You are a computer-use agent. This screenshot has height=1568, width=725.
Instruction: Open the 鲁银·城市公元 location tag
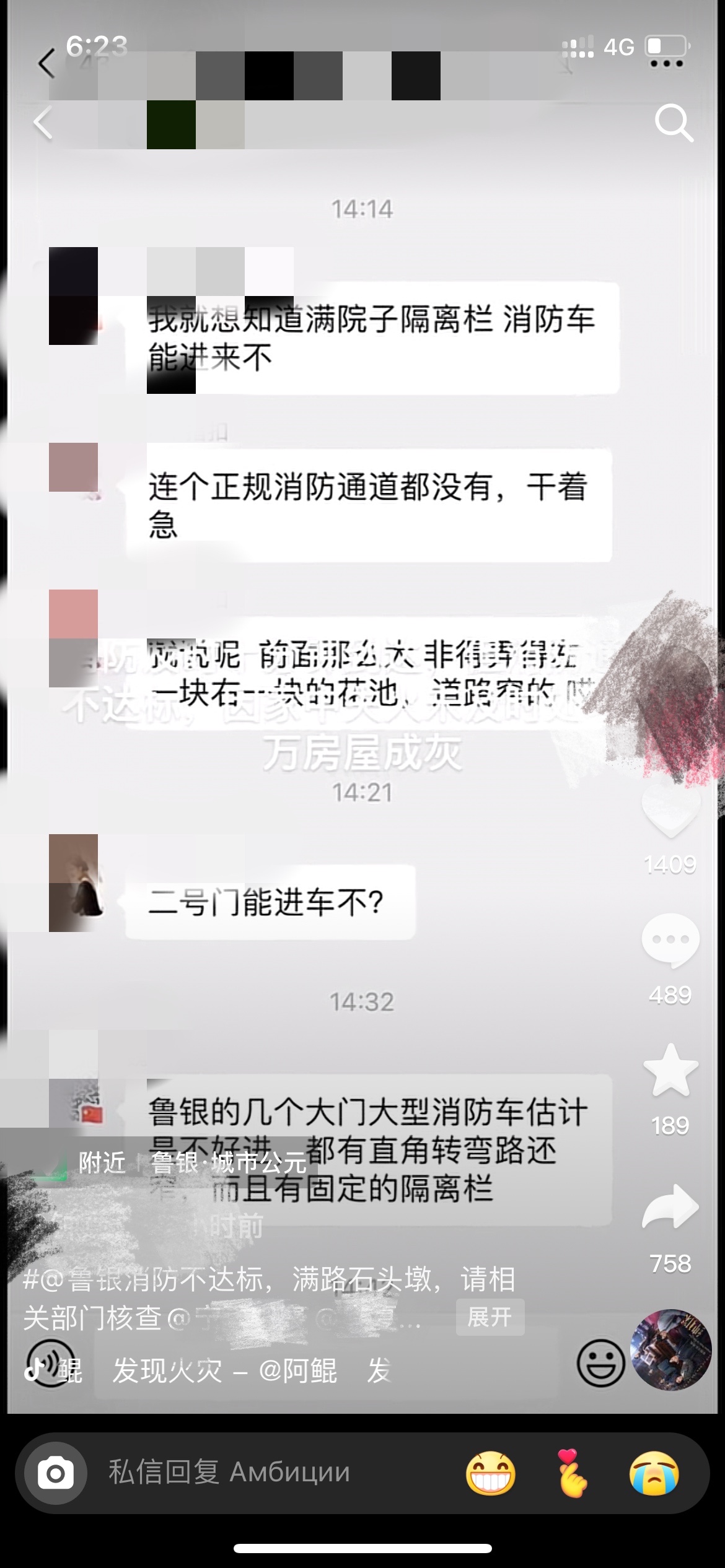tap(228, 1162)
